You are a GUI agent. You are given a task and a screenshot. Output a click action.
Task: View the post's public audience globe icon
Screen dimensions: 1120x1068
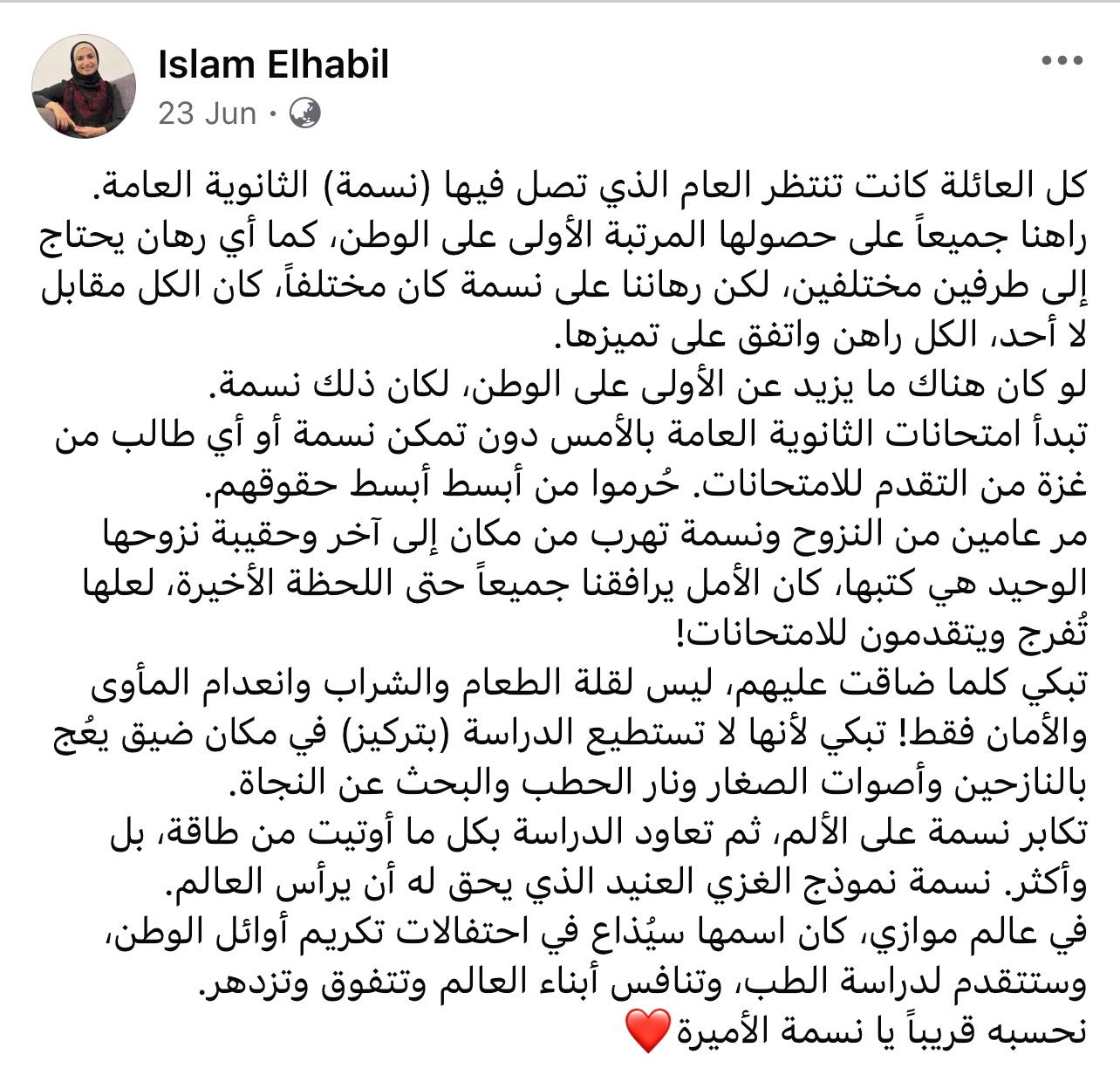pyautogui.click(x=304, y=113)
